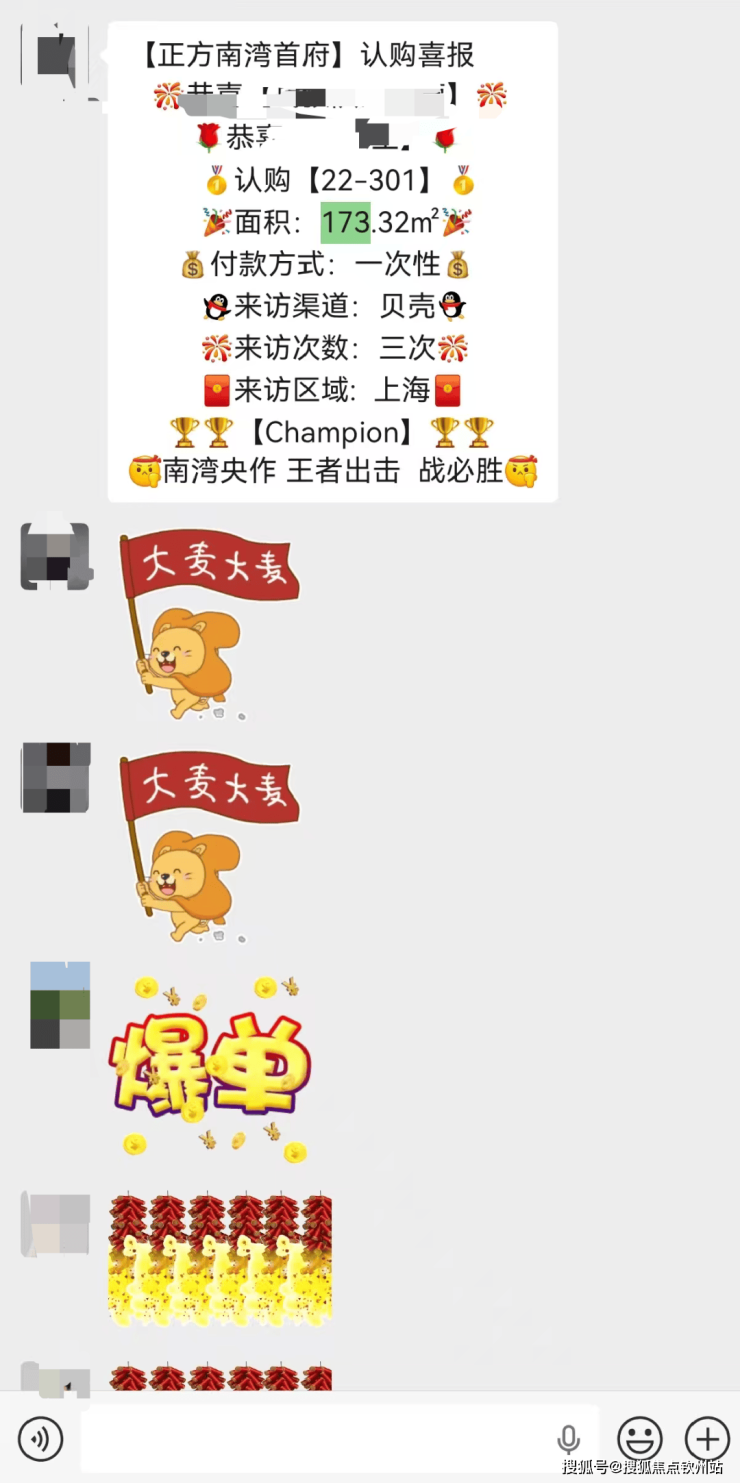Open the avatar beside the 认购喜报 message

coord(56,55)
